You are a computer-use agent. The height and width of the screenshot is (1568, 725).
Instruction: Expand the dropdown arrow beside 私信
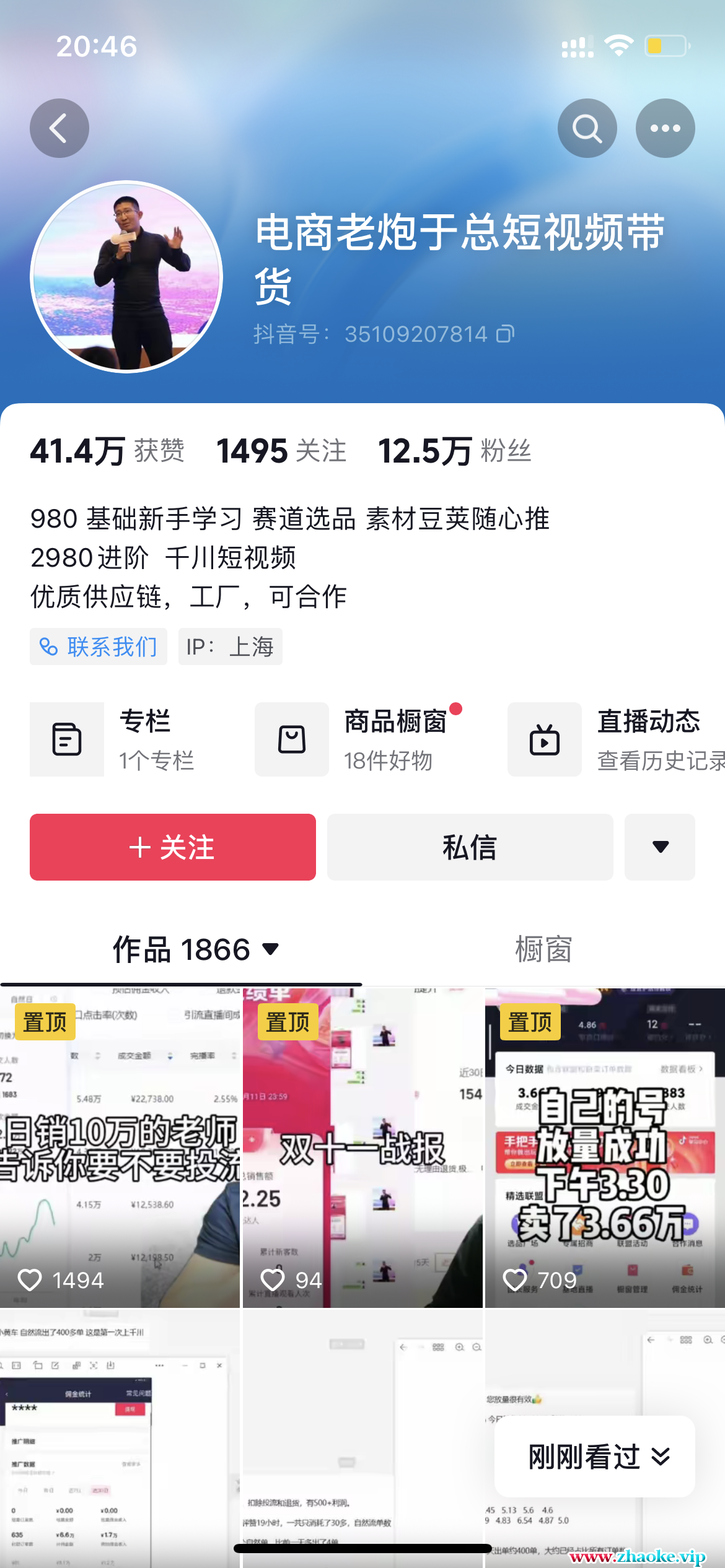pos(660,847)
